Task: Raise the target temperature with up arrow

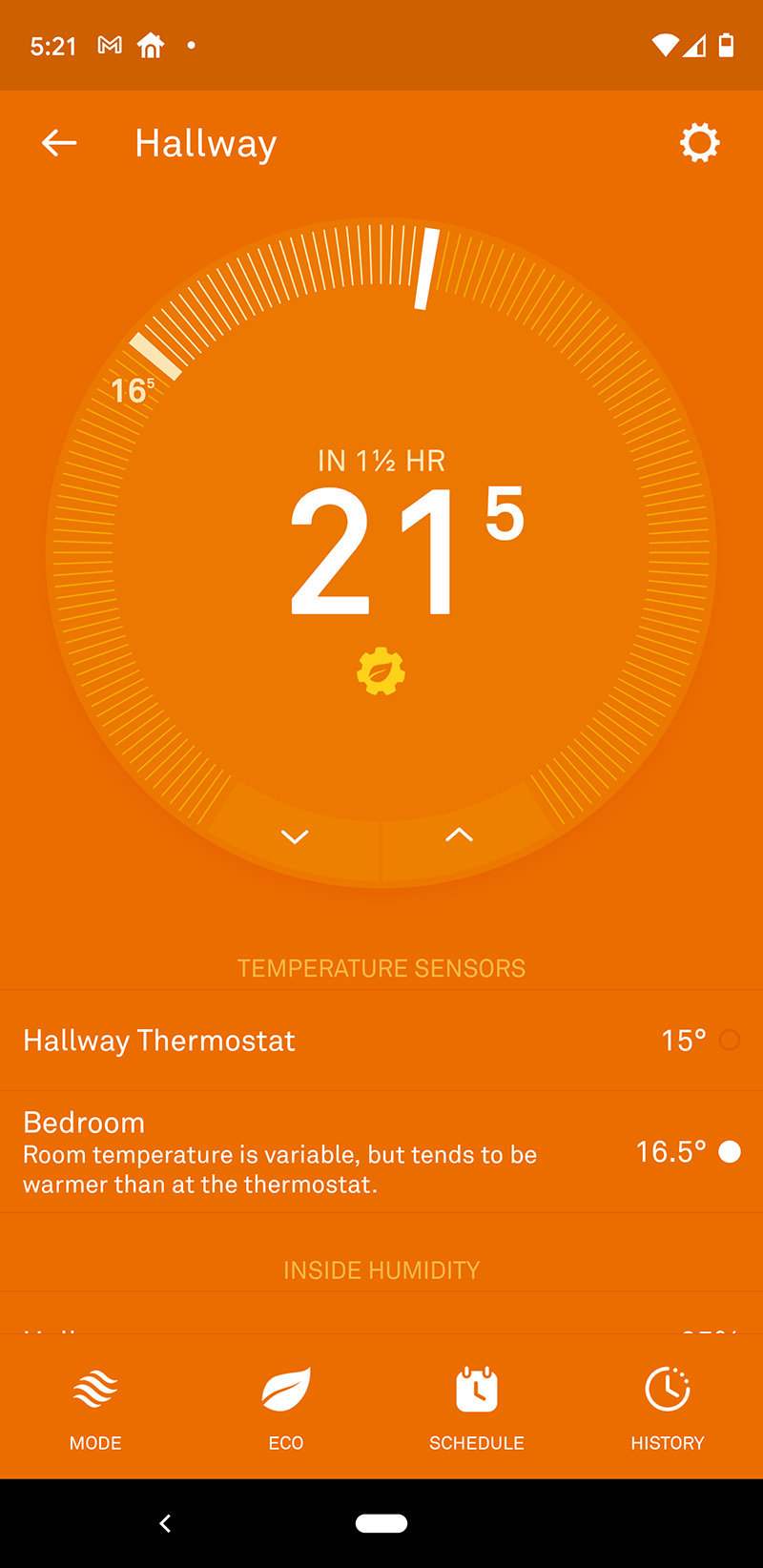Action: click(x=459, y=835)
